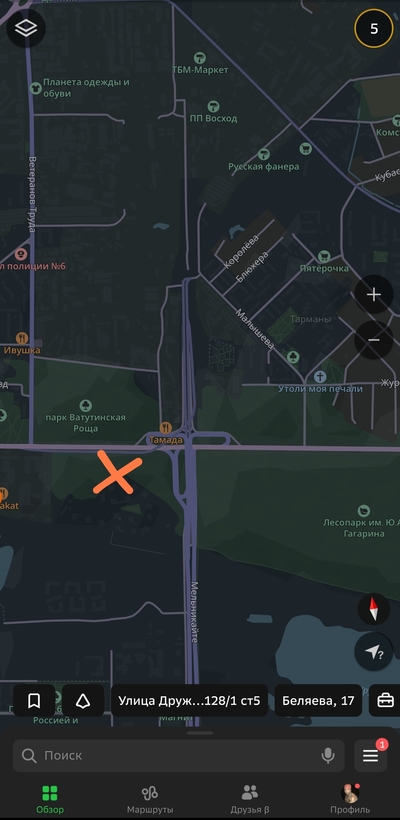Switch to the Маршруты tab

pyautogui.click(x=150, y=800)
